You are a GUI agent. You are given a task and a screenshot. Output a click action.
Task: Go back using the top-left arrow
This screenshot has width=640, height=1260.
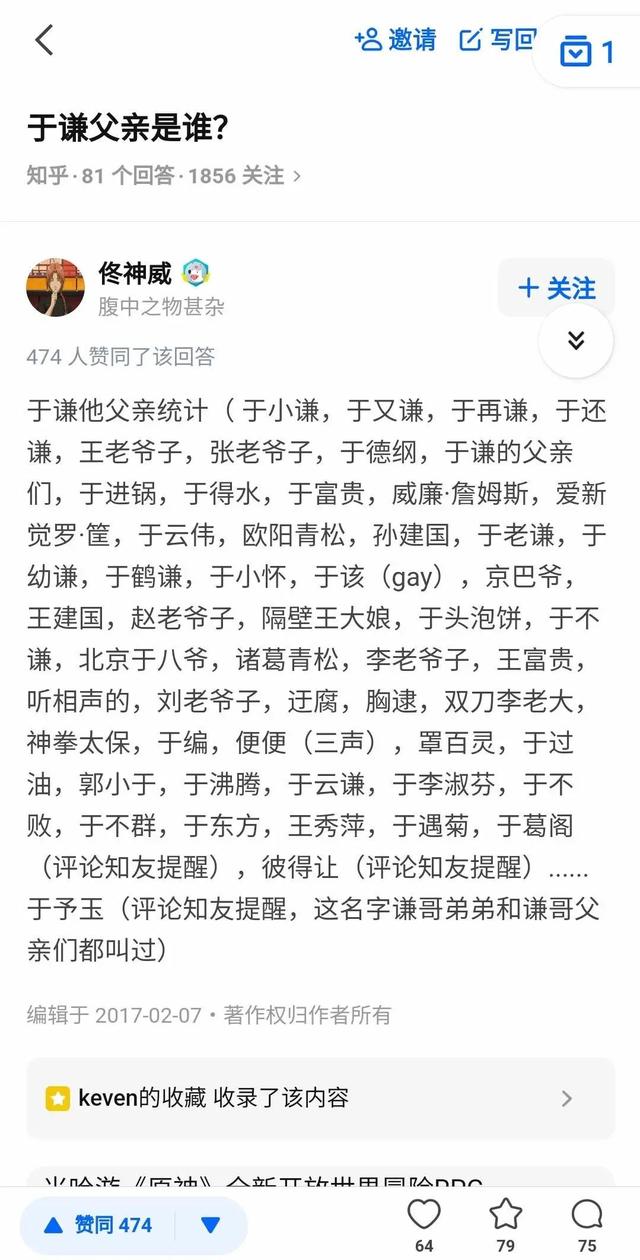43,40
